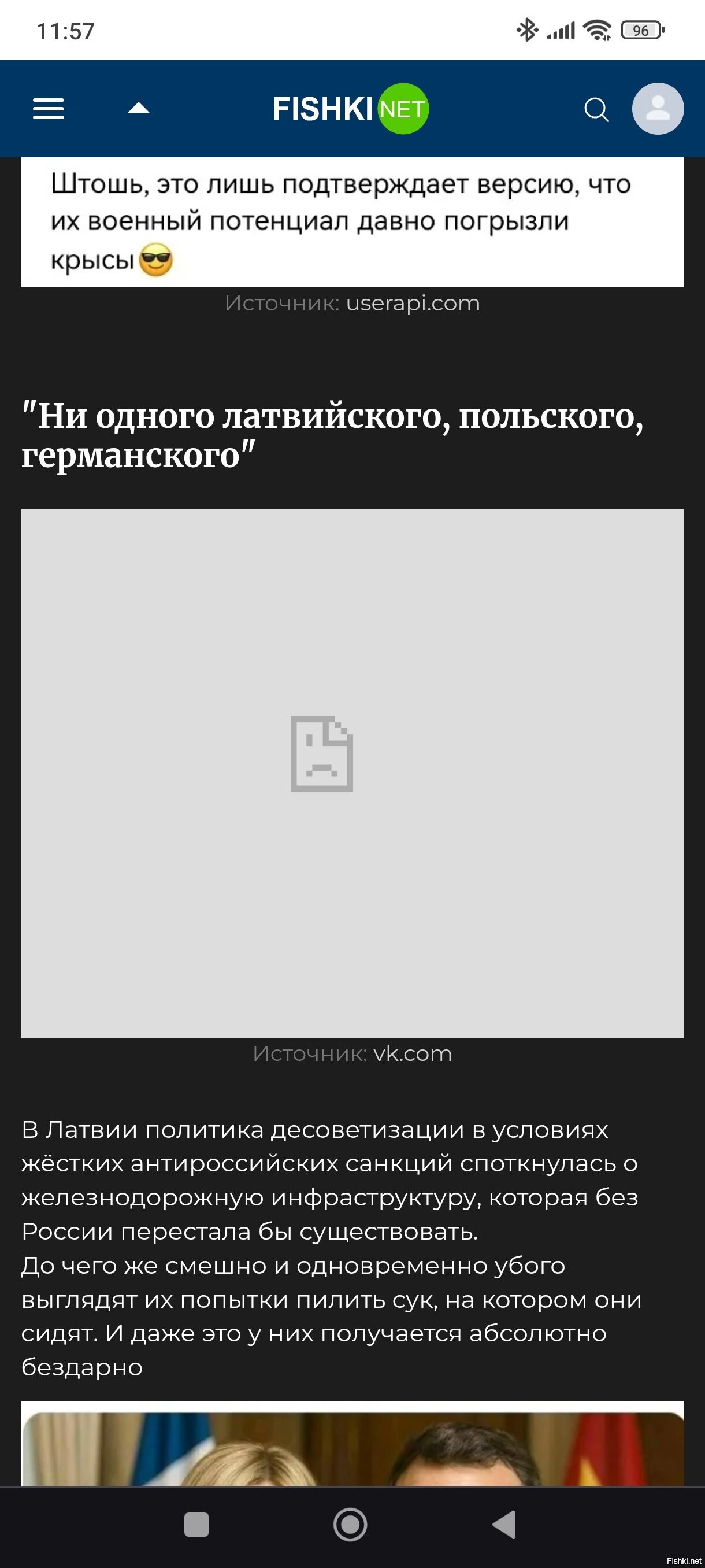This screenshot has height=1568, width=705.
Task: Open the vk.com source link
Action: click(413, 1053)
